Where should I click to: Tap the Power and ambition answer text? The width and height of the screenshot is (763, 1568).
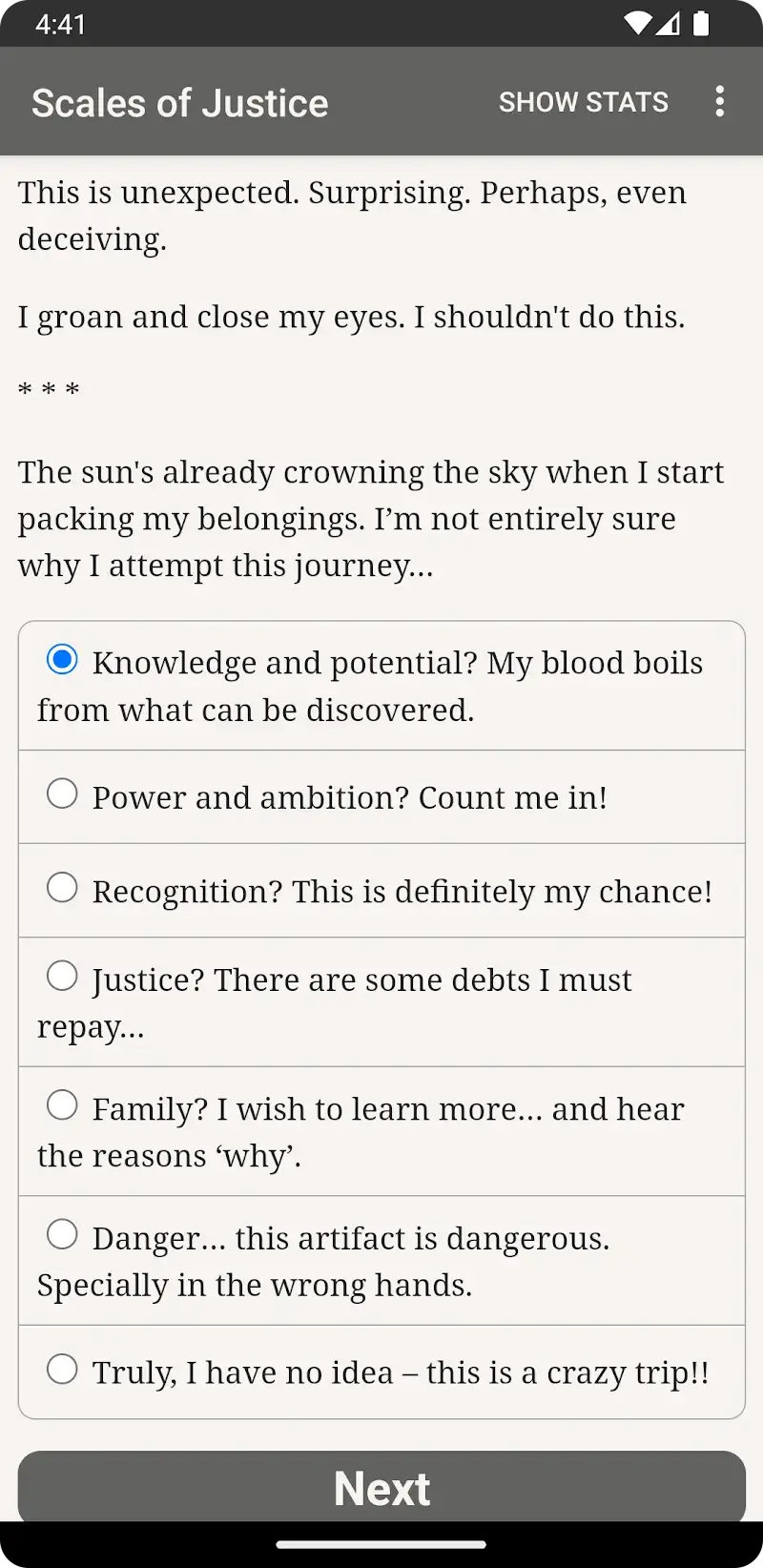(350, 797)
